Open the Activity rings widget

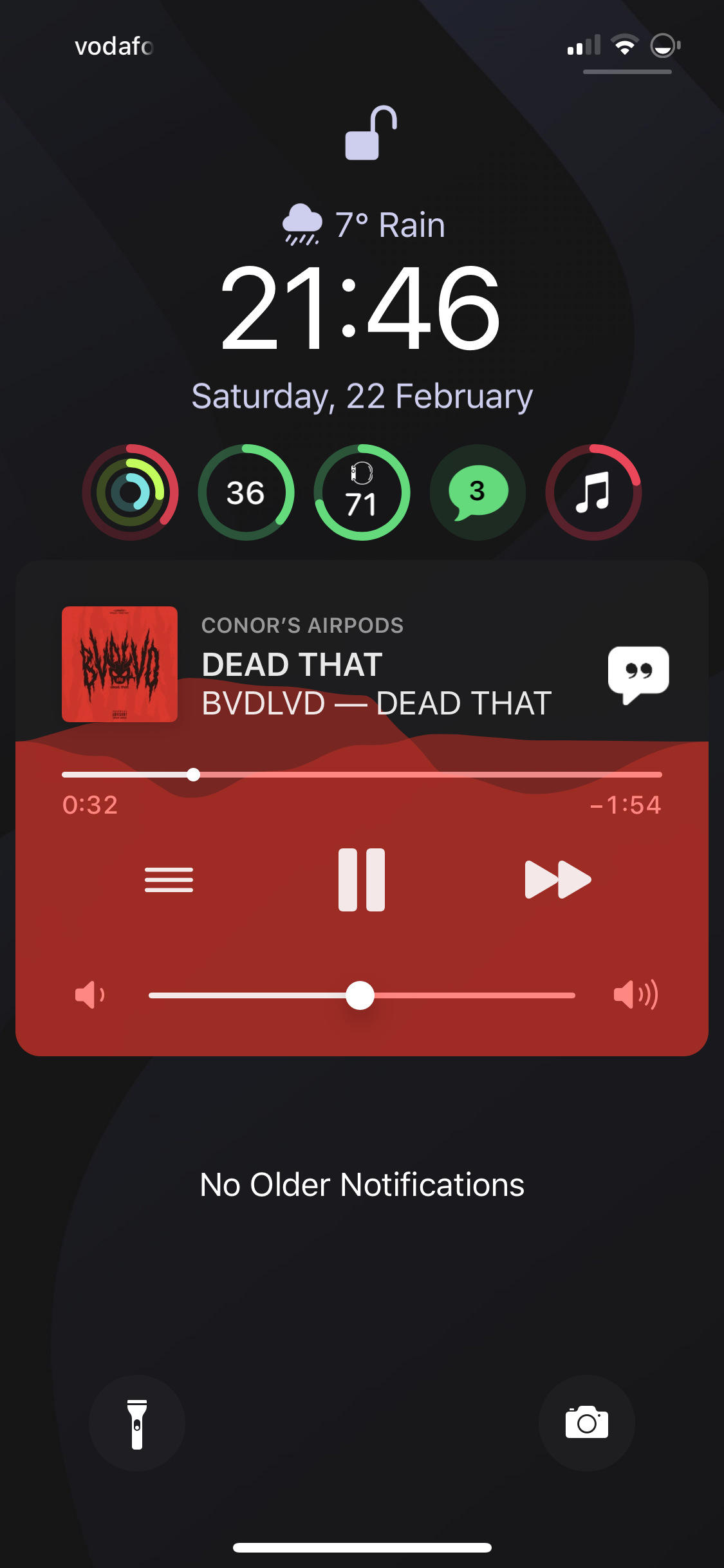(x=131, y=492)
